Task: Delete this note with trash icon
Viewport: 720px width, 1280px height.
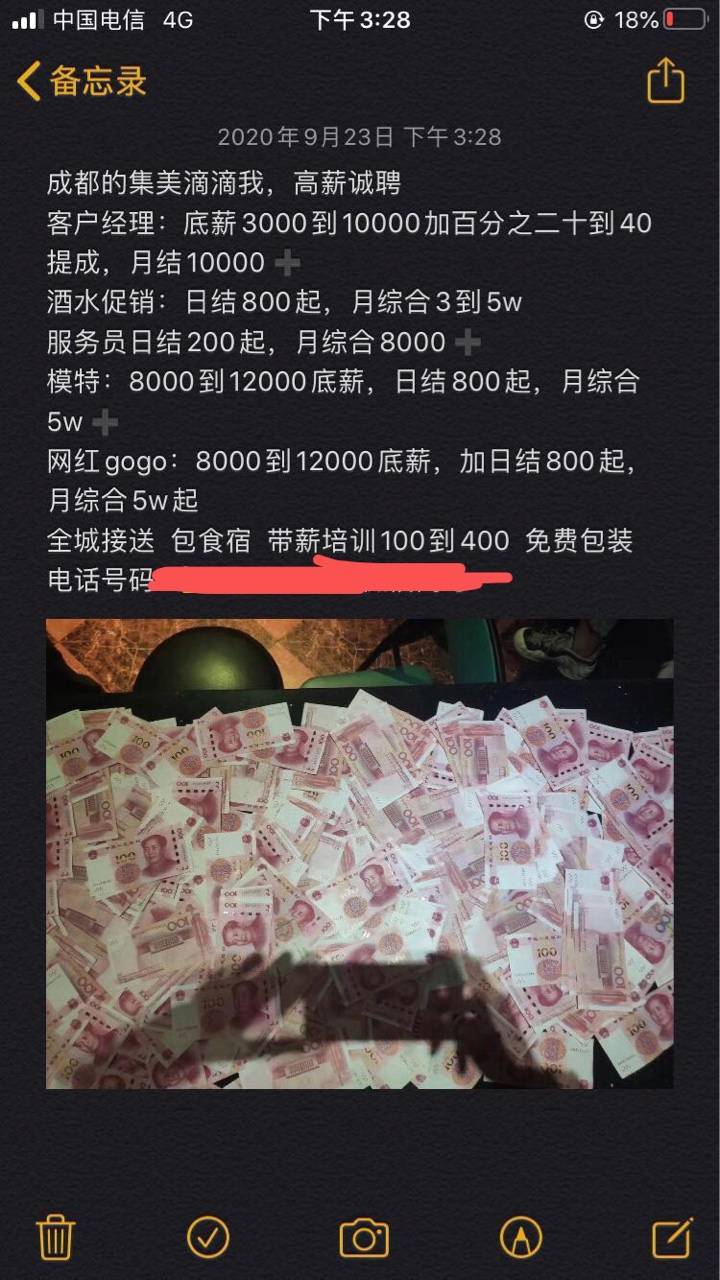Action: pos(56,1238)
